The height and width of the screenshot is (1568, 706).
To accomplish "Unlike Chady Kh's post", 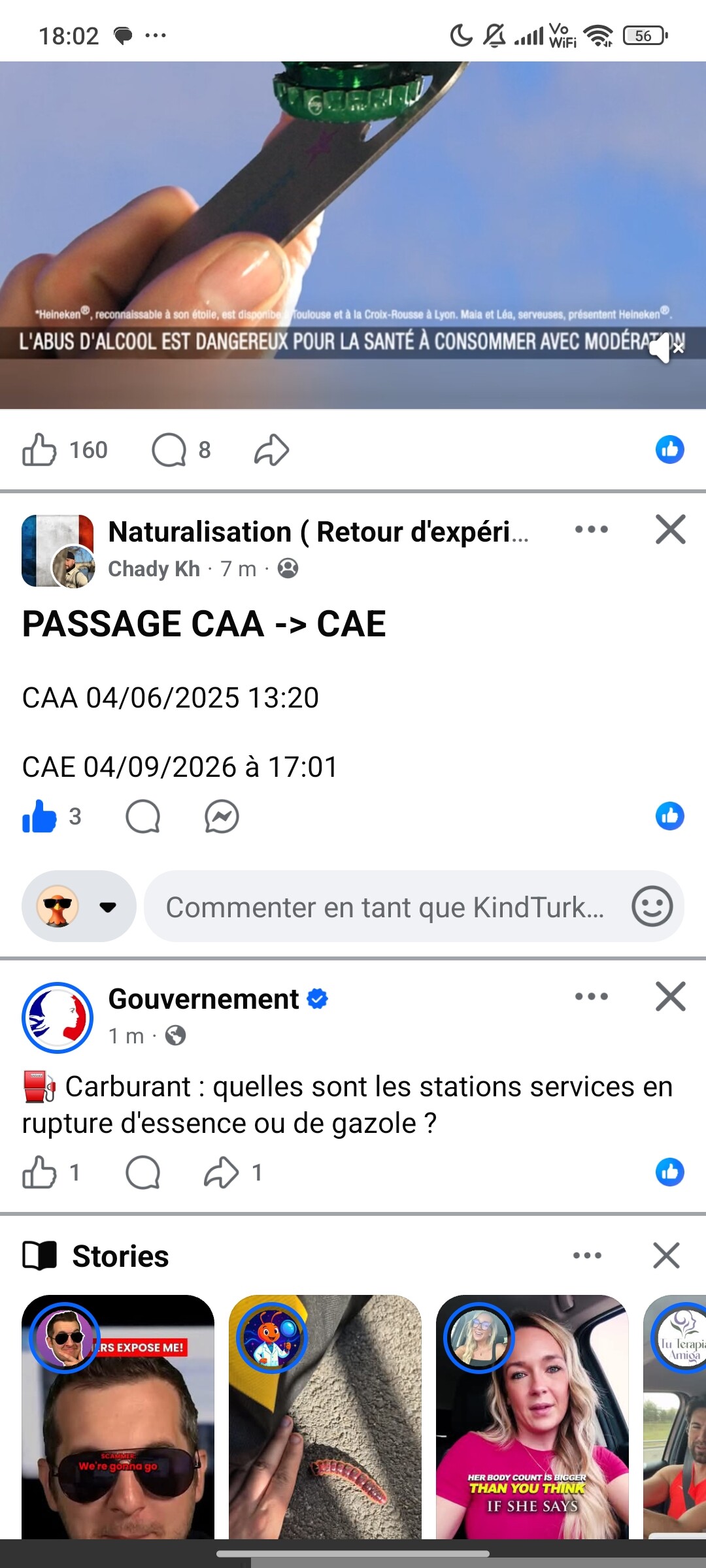I will pyautogui.click(x=39, y=817).
